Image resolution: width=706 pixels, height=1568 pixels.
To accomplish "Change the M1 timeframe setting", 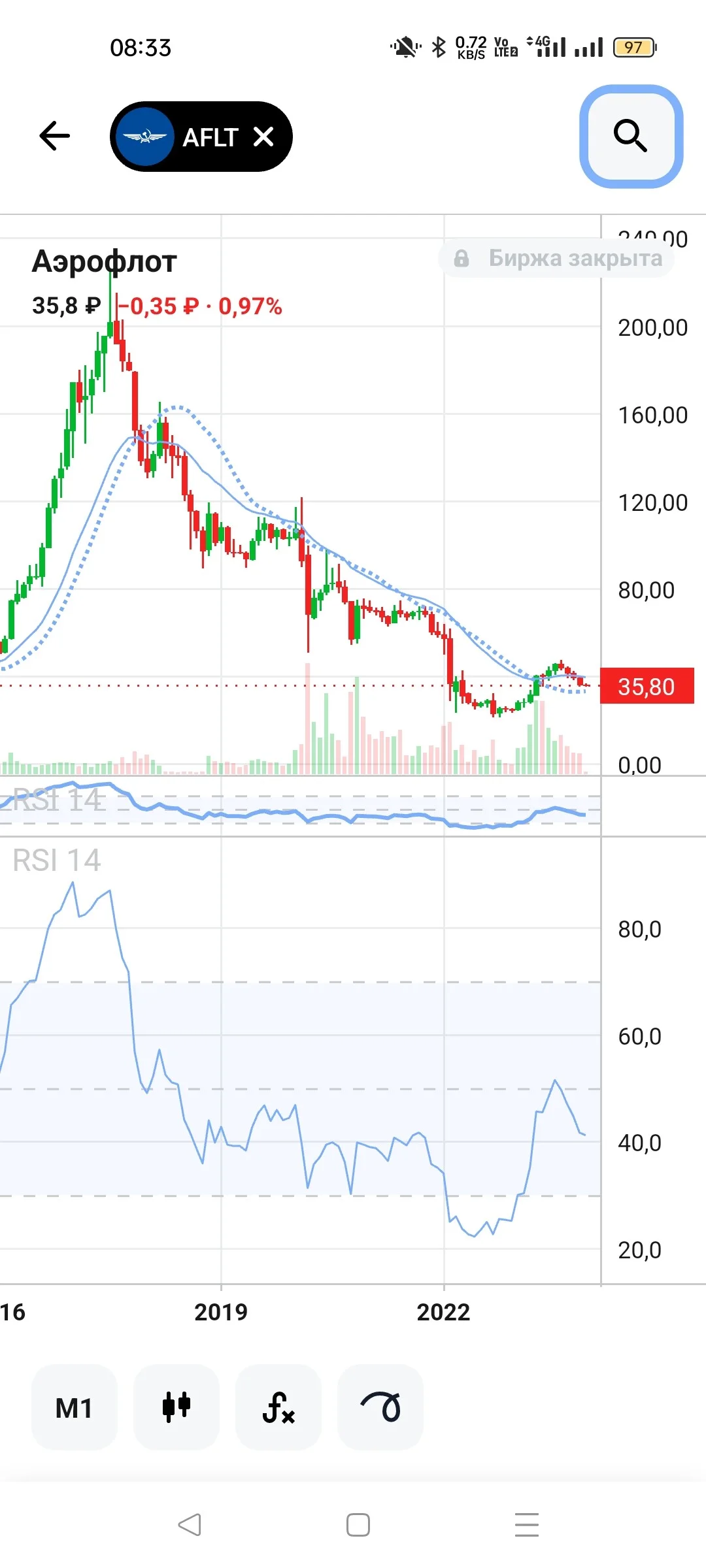I will (x=74, y=1408).
